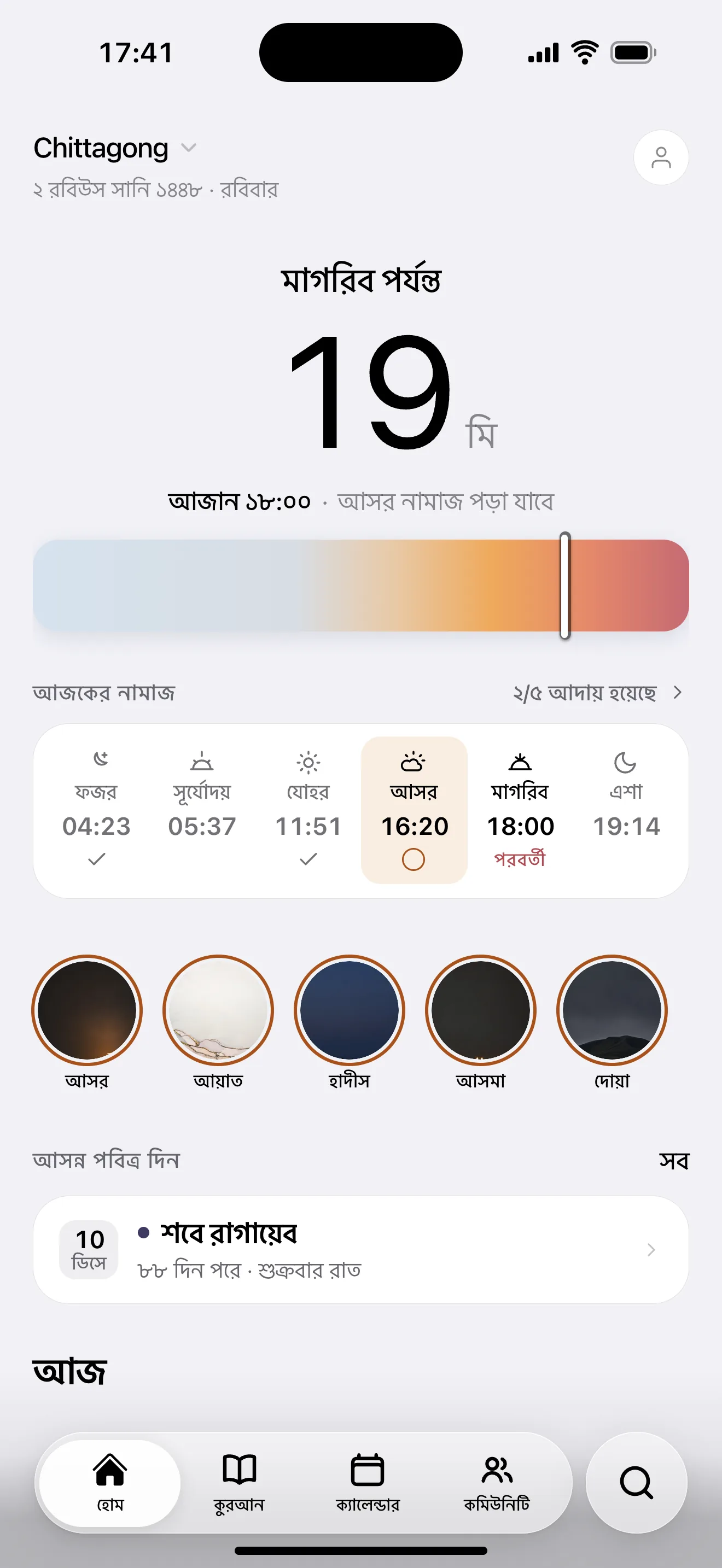The height and width of the screenshot is (1568, 722).
Task: Select the এশা prayer at 19:14
Action: tap(626, 810)
